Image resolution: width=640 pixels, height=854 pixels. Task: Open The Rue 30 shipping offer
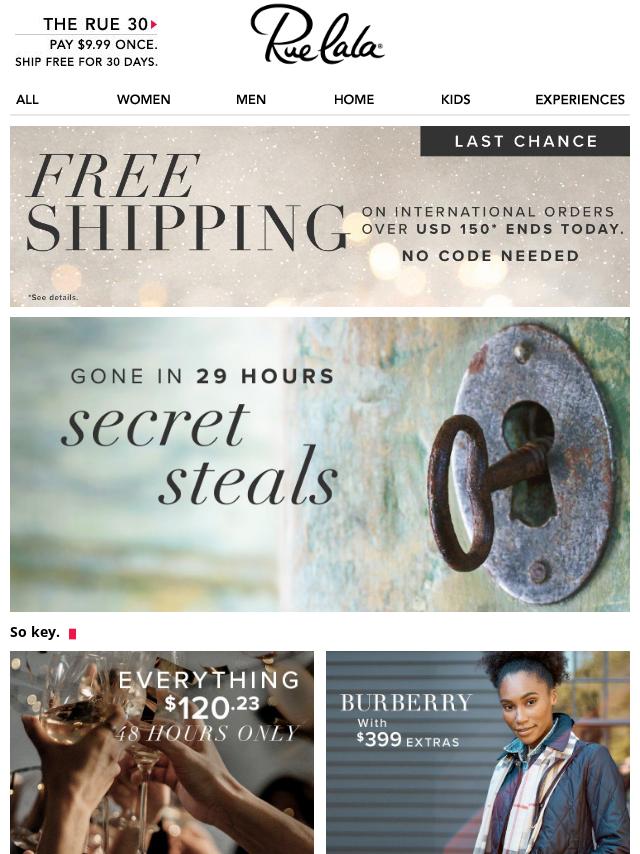point(87,42)
